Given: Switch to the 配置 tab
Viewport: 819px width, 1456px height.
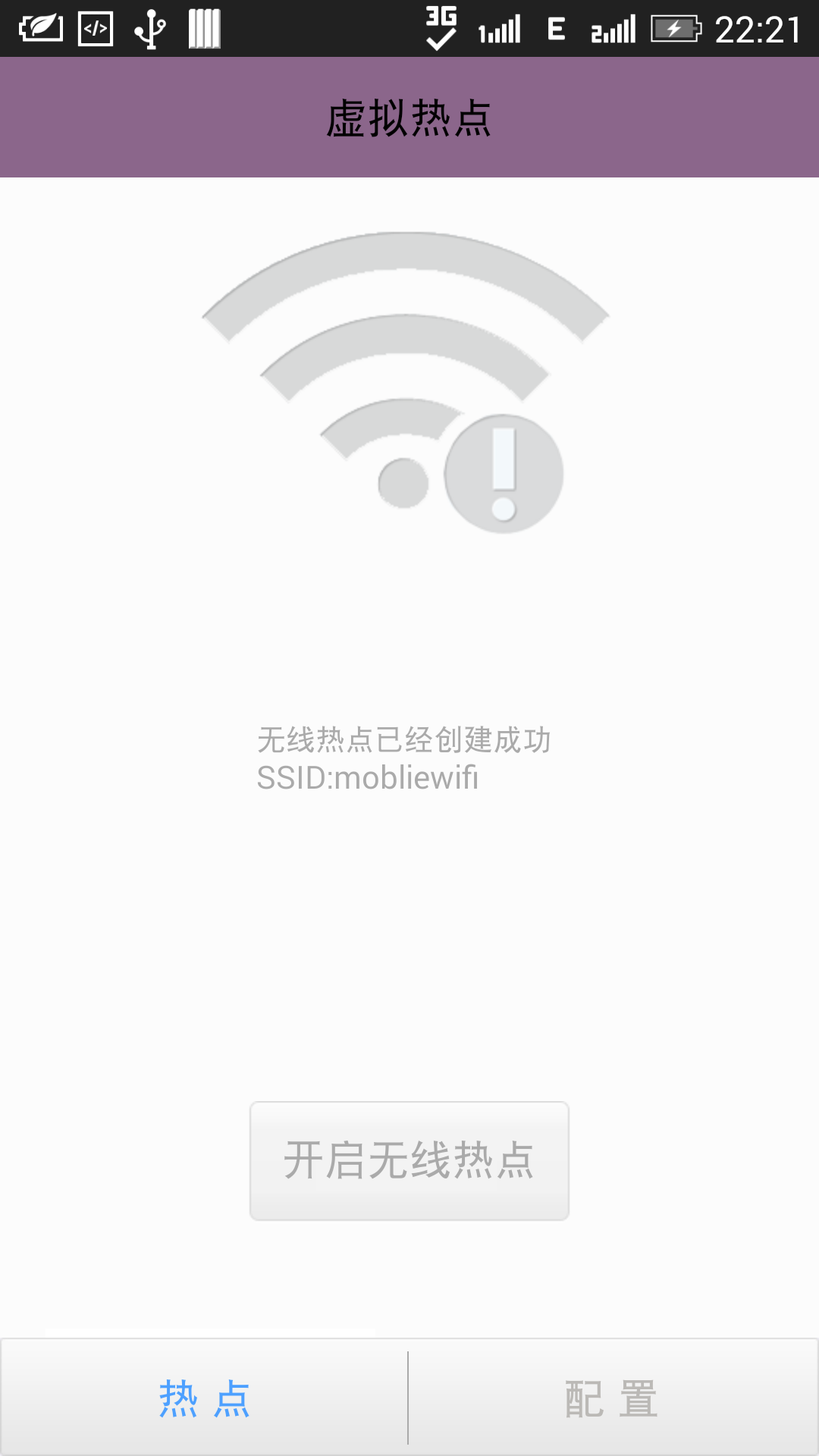Looking at the screenshot, I should (613, 1398).
